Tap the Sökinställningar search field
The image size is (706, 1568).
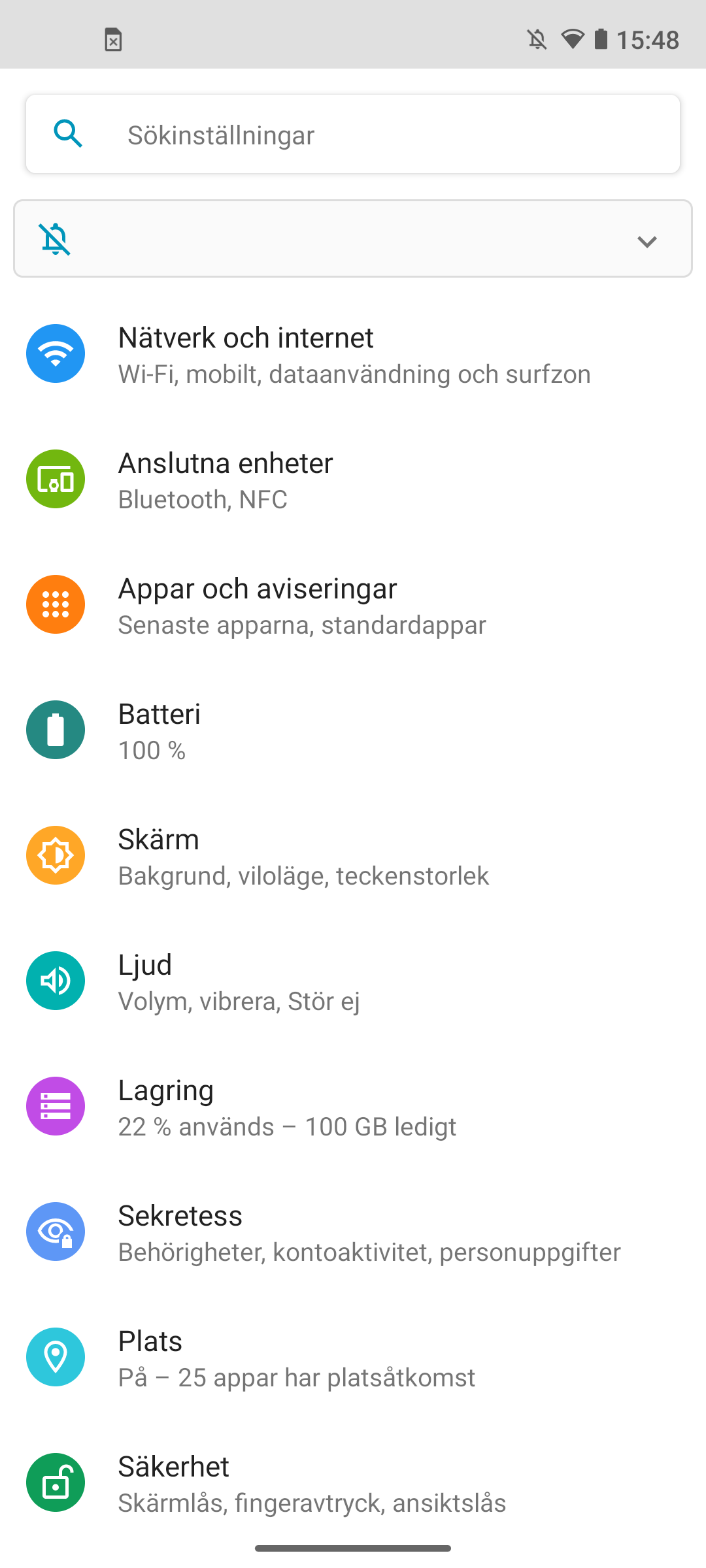click(353, 135)
